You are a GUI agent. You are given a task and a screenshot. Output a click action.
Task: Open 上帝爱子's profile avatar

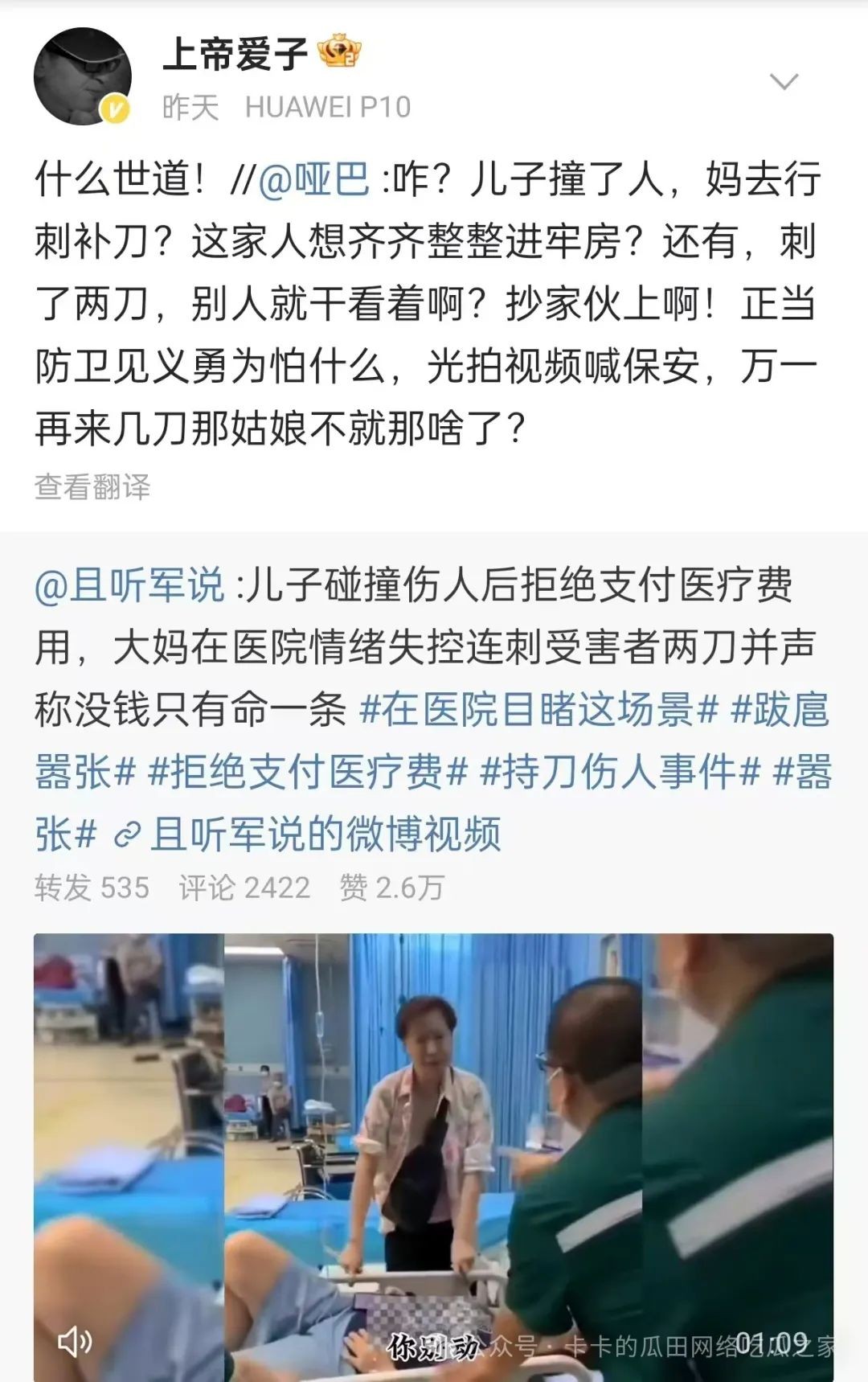click(82, 76)
